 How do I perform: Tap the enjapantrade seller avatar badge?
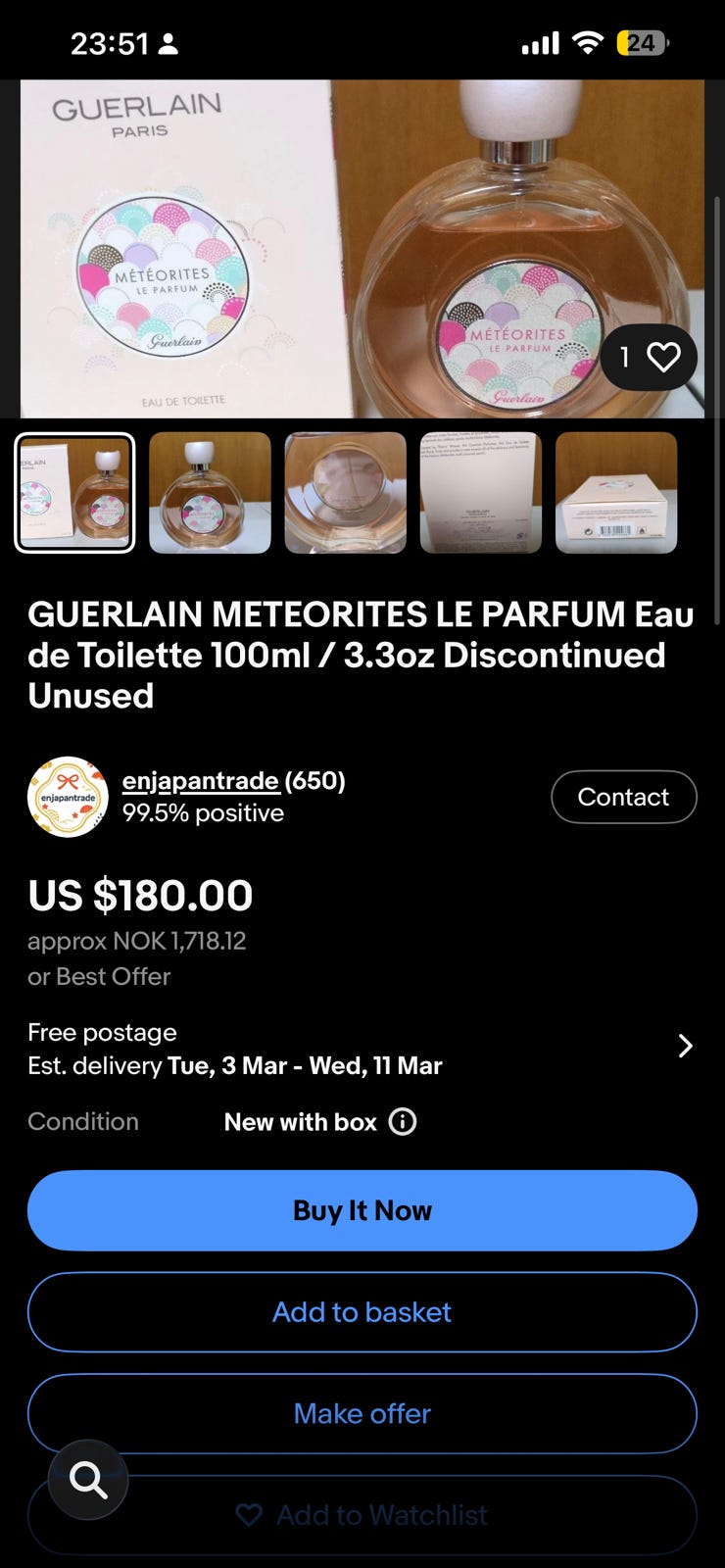pos(66,797)
